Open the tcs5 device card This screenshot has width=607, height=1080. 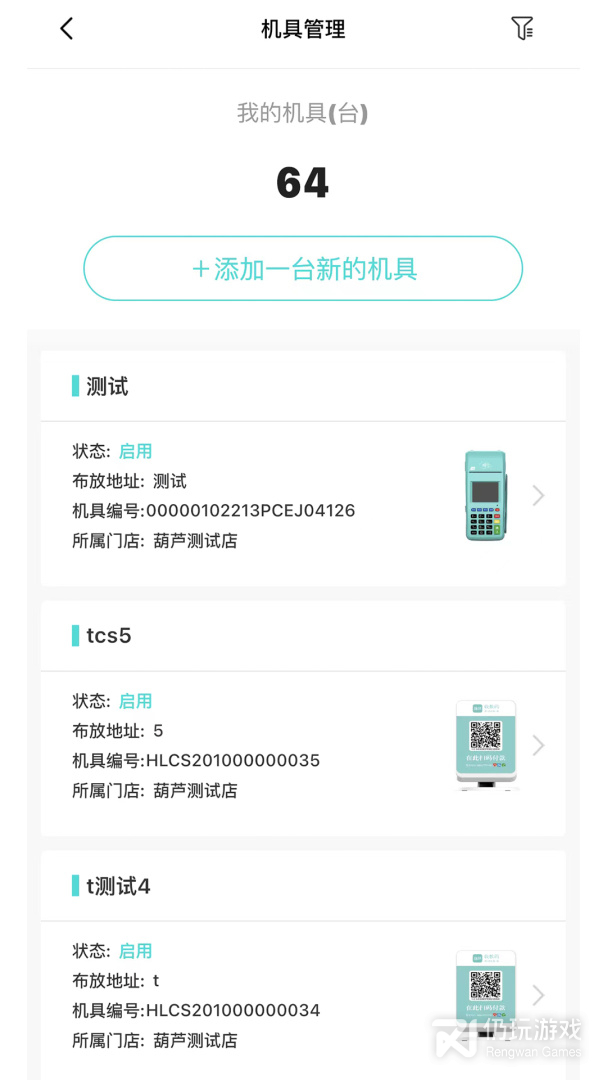pos(303,718)
